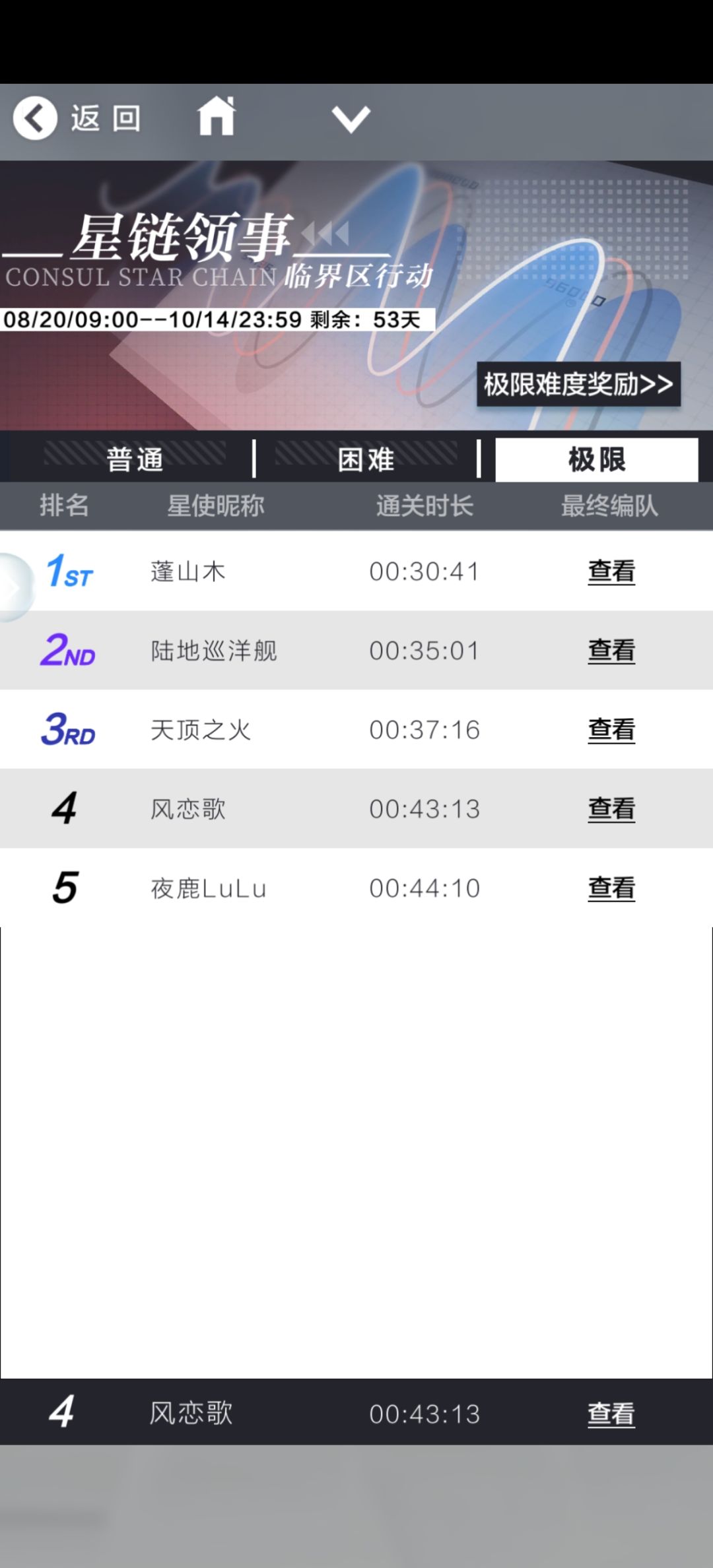Open 极限难度奖励 rewards page
713x1568 pixels.
pos(578,383)
